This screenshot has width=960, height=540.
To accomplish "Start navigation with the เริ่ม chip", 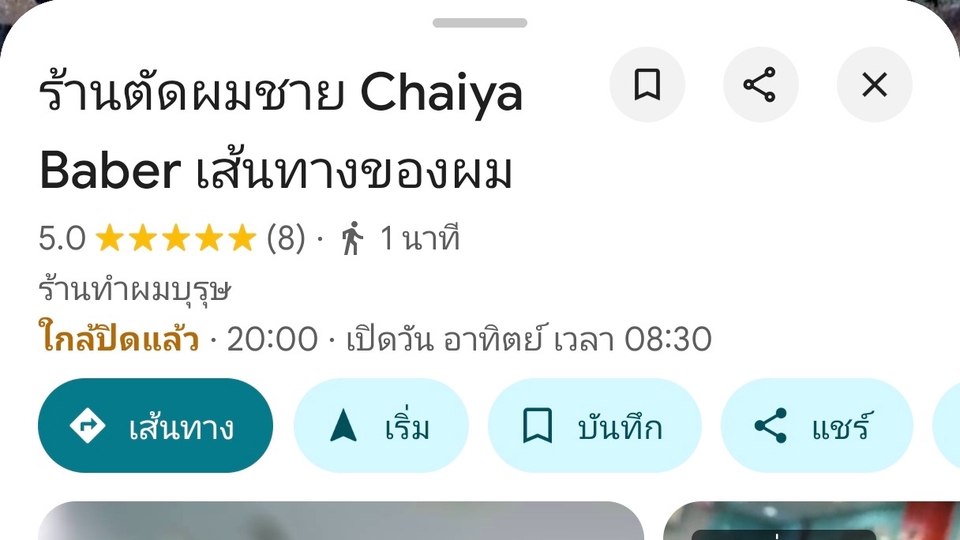I will click(381, 426).
